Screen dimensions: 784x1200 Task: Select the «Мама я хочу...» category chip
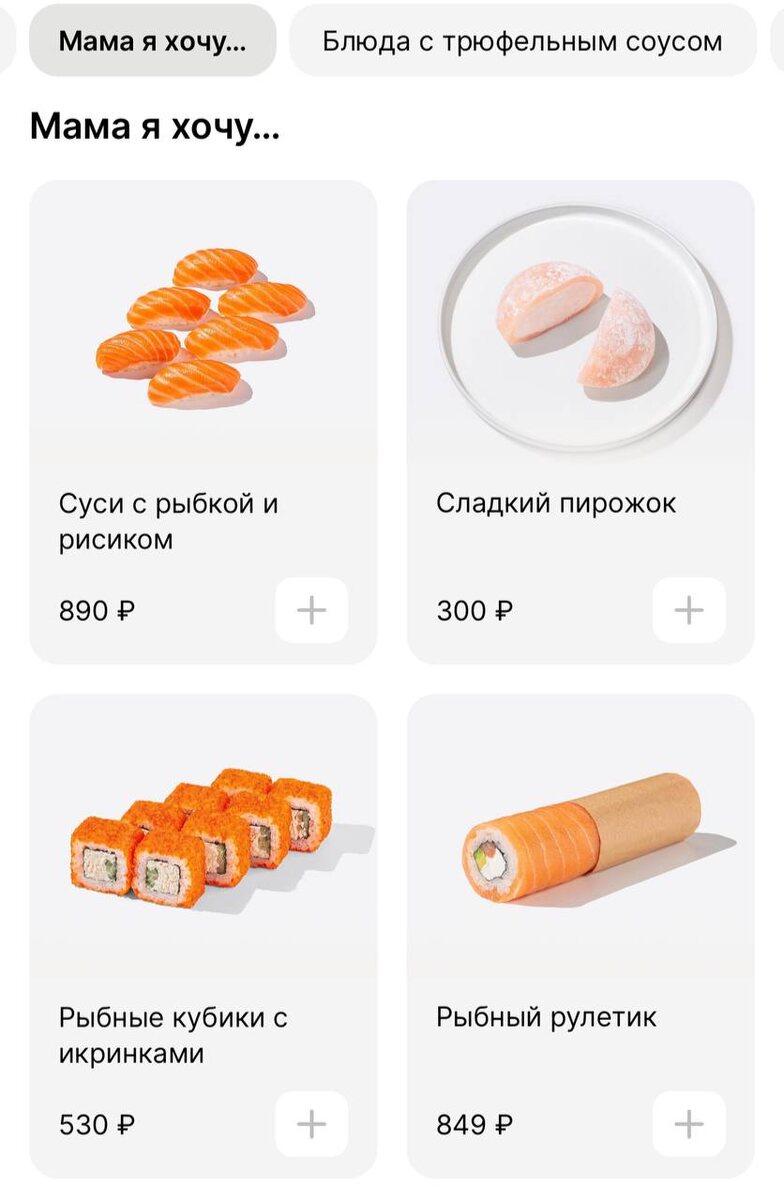(x=152, y=41)
